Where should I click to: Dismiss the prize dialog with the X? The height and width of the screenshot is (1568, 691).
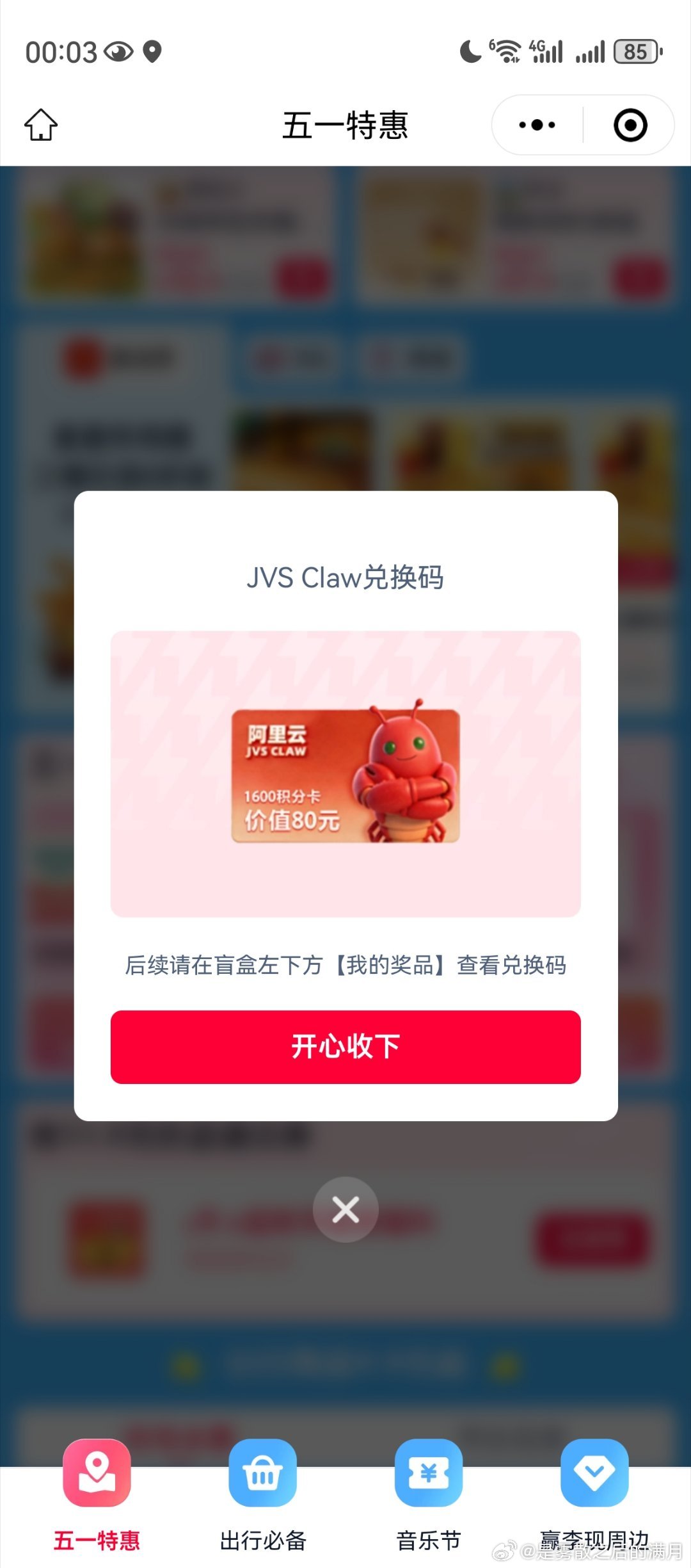(345, 1209)
